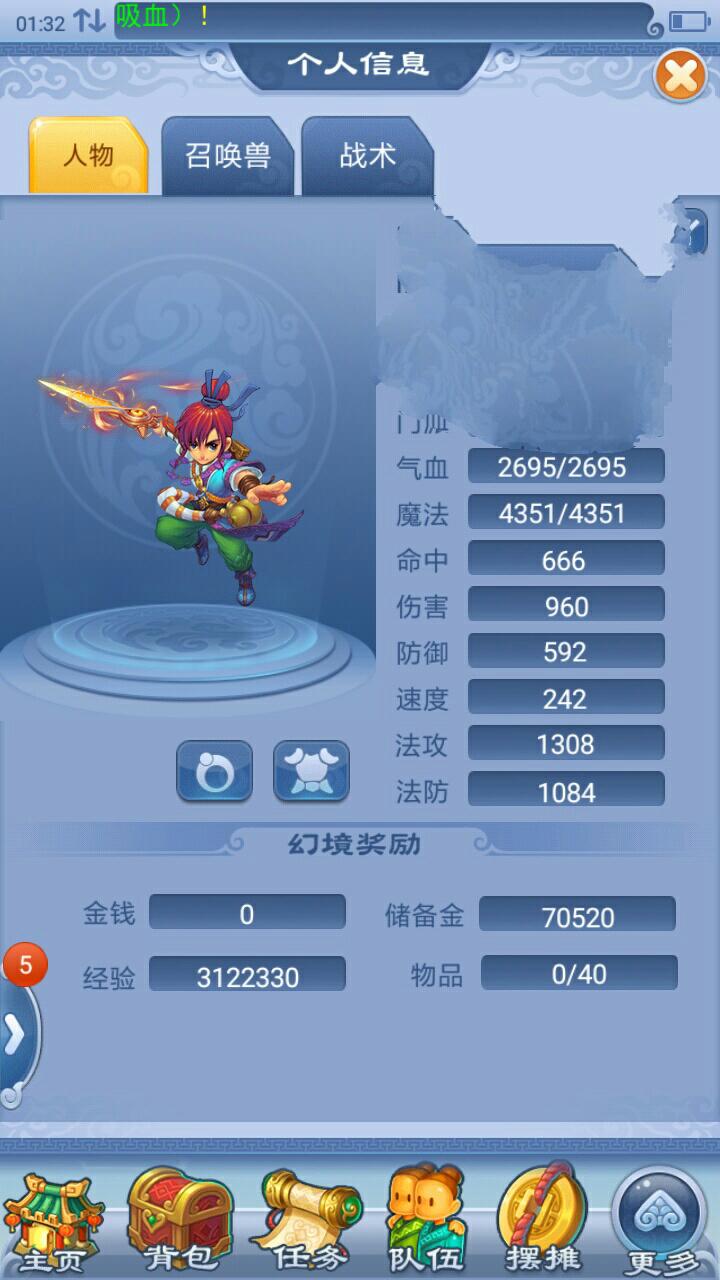Switch to the 召唤兽 tab
This screenshot has width=720, height=1280.
(x=228, y=156)
